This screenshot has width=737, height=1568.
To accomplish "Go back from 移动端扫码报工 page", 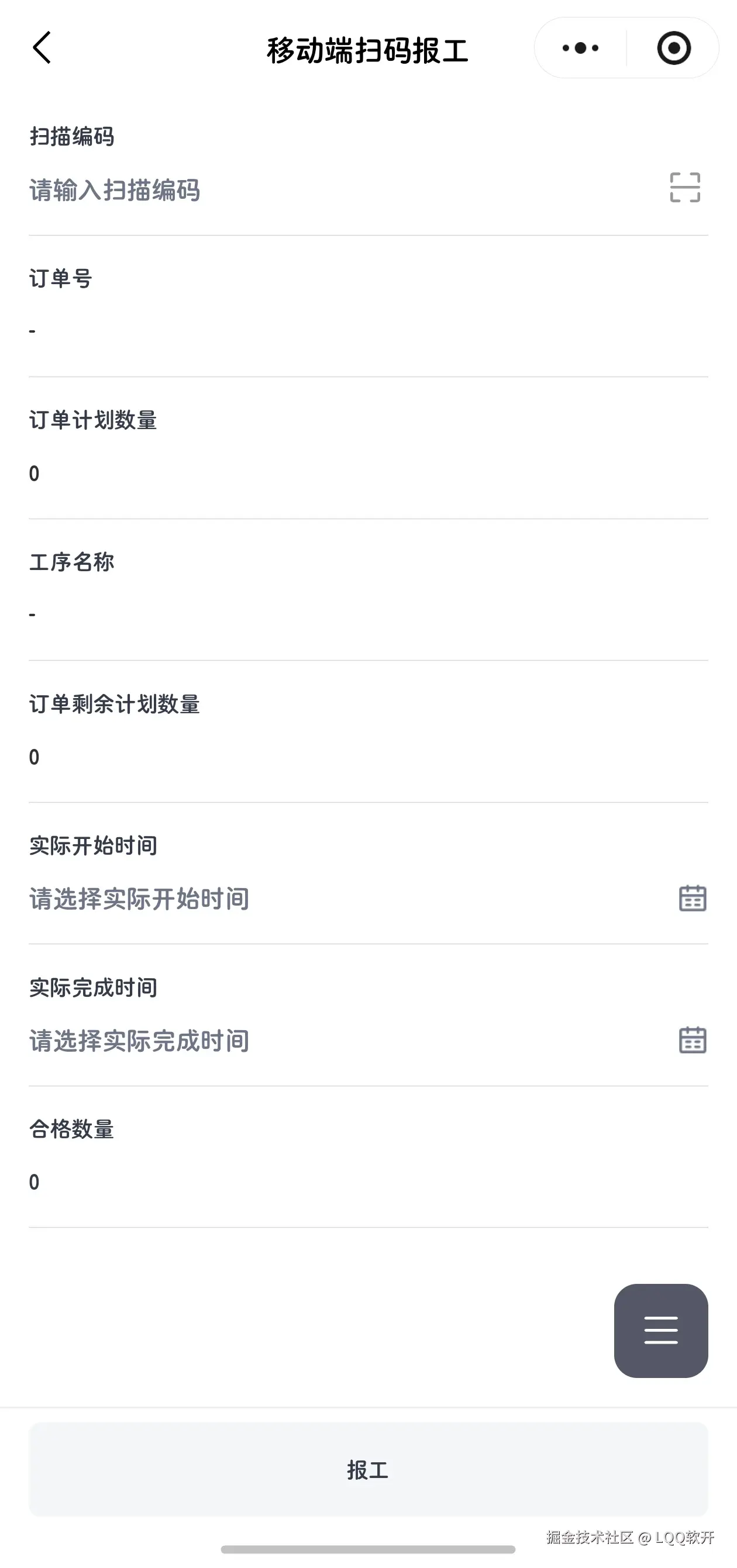I will (42, 48).
